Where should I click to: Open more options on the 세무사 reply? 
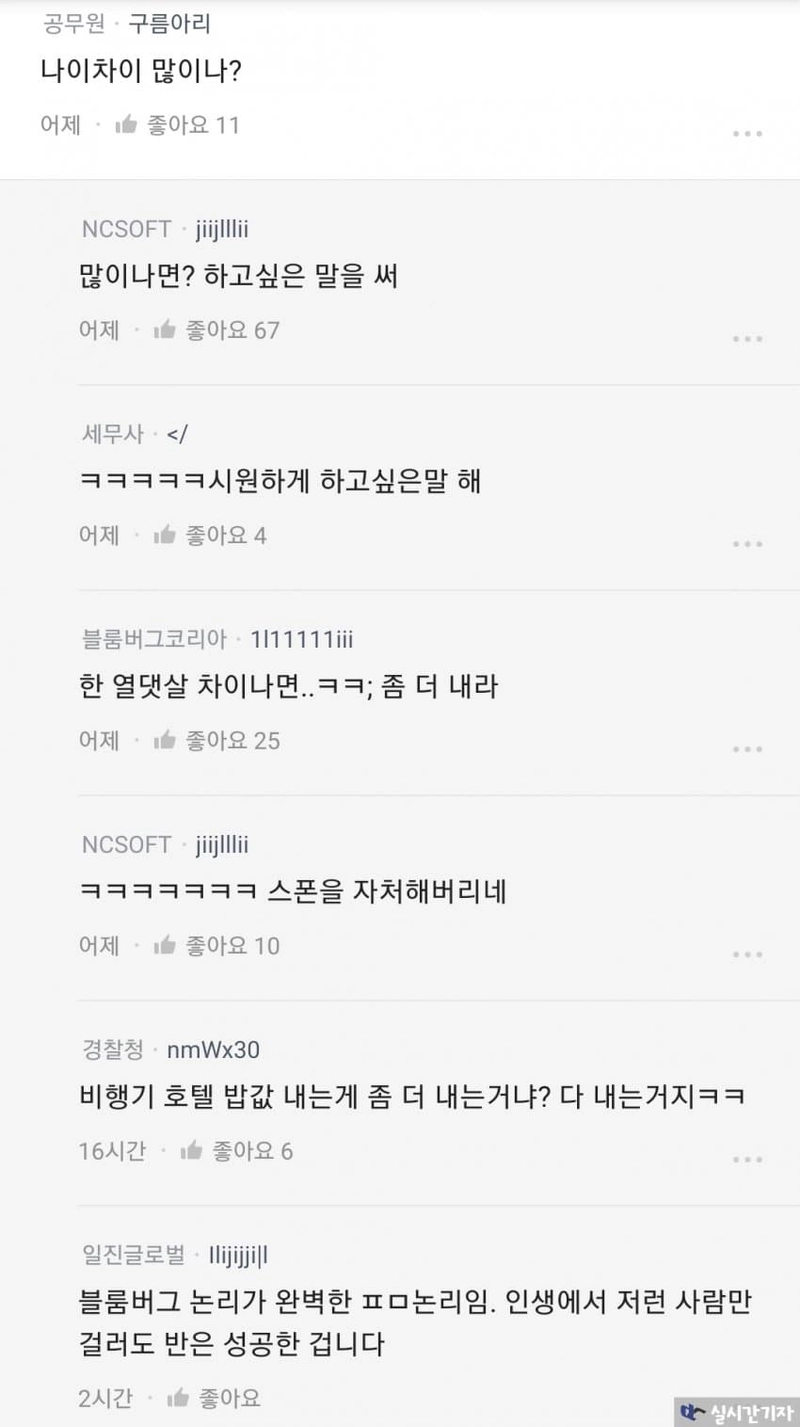point(748,544)
